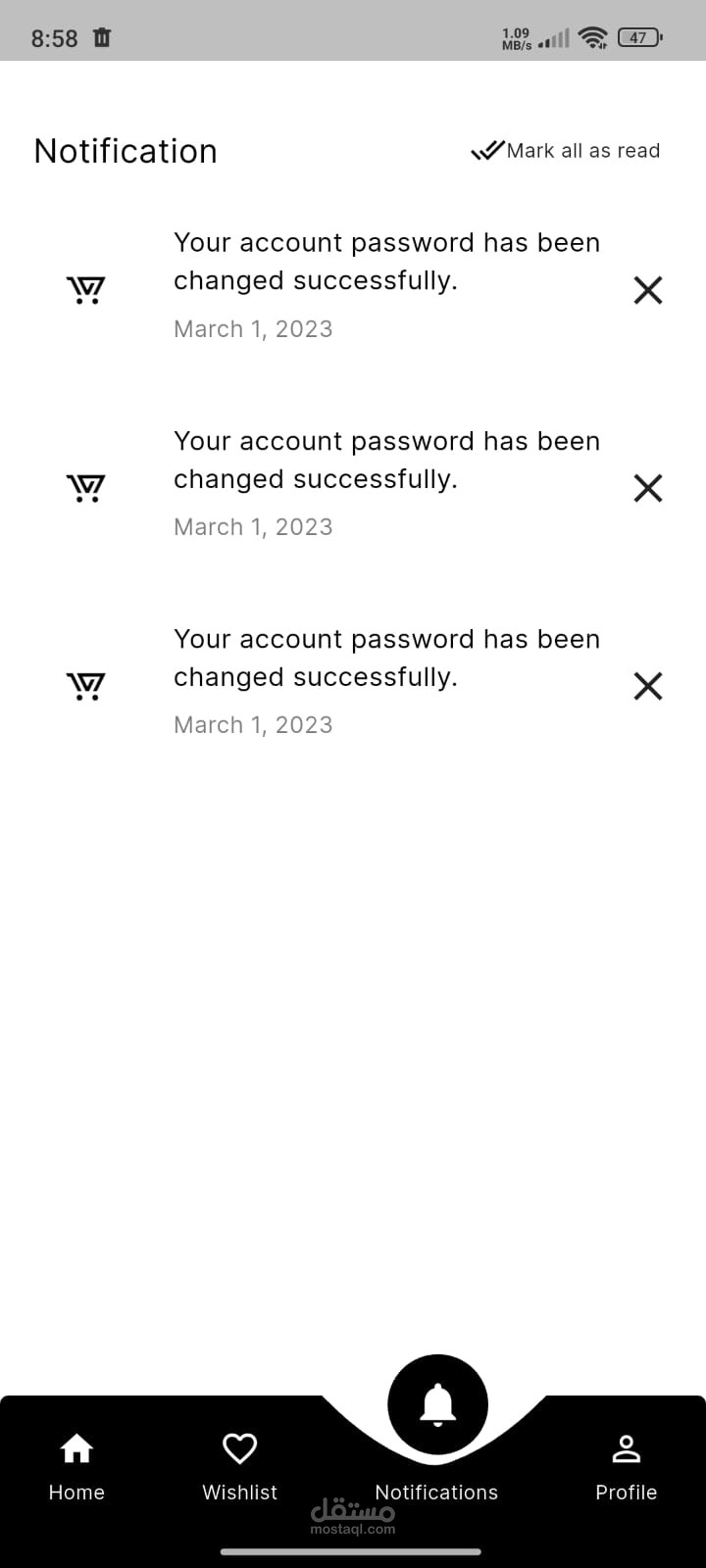Screen dimensions: 706x1568
Task: Go to the Home tab
Action: (76, 1465)
